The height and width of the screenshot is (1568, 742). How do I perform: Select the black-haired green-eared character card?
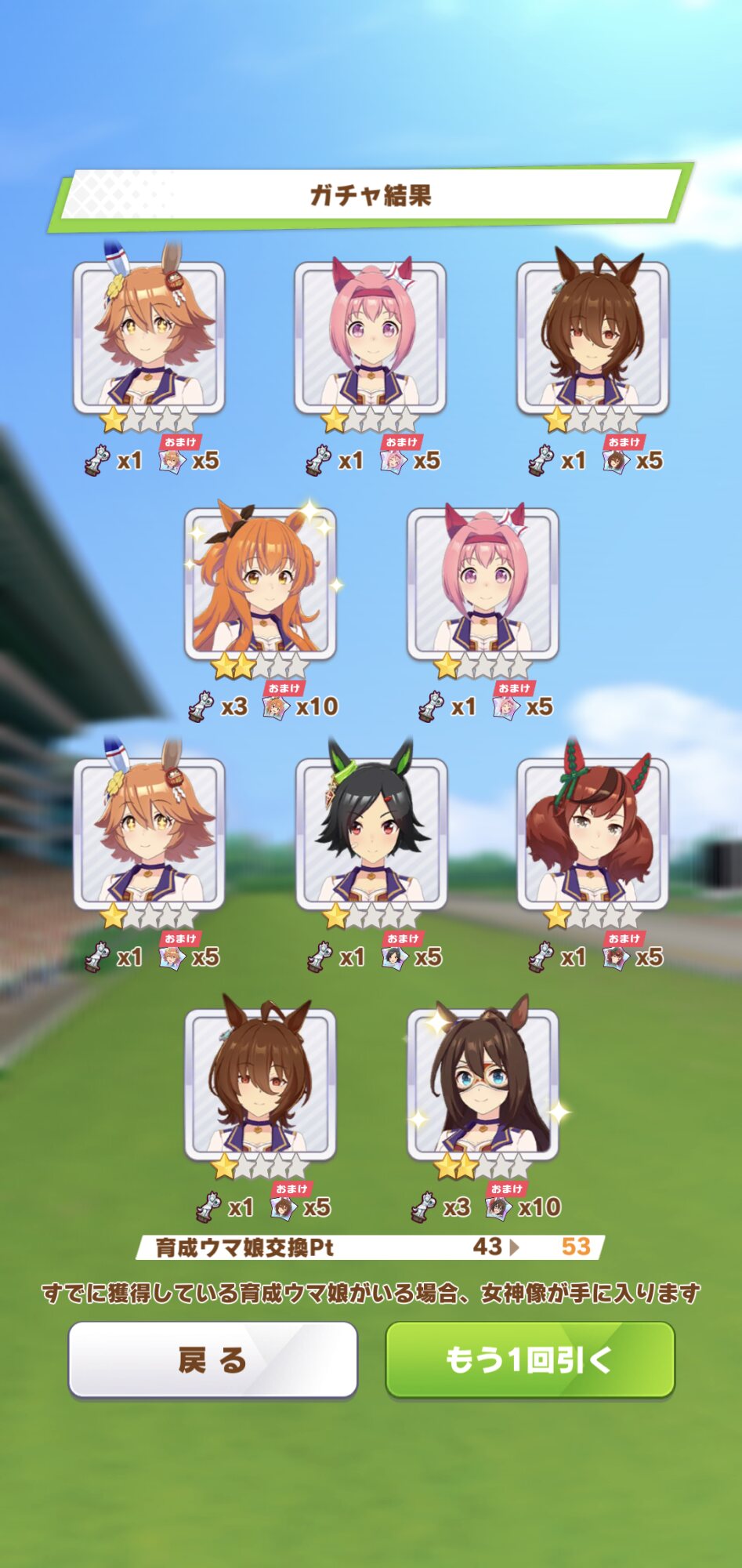(371, 834)
